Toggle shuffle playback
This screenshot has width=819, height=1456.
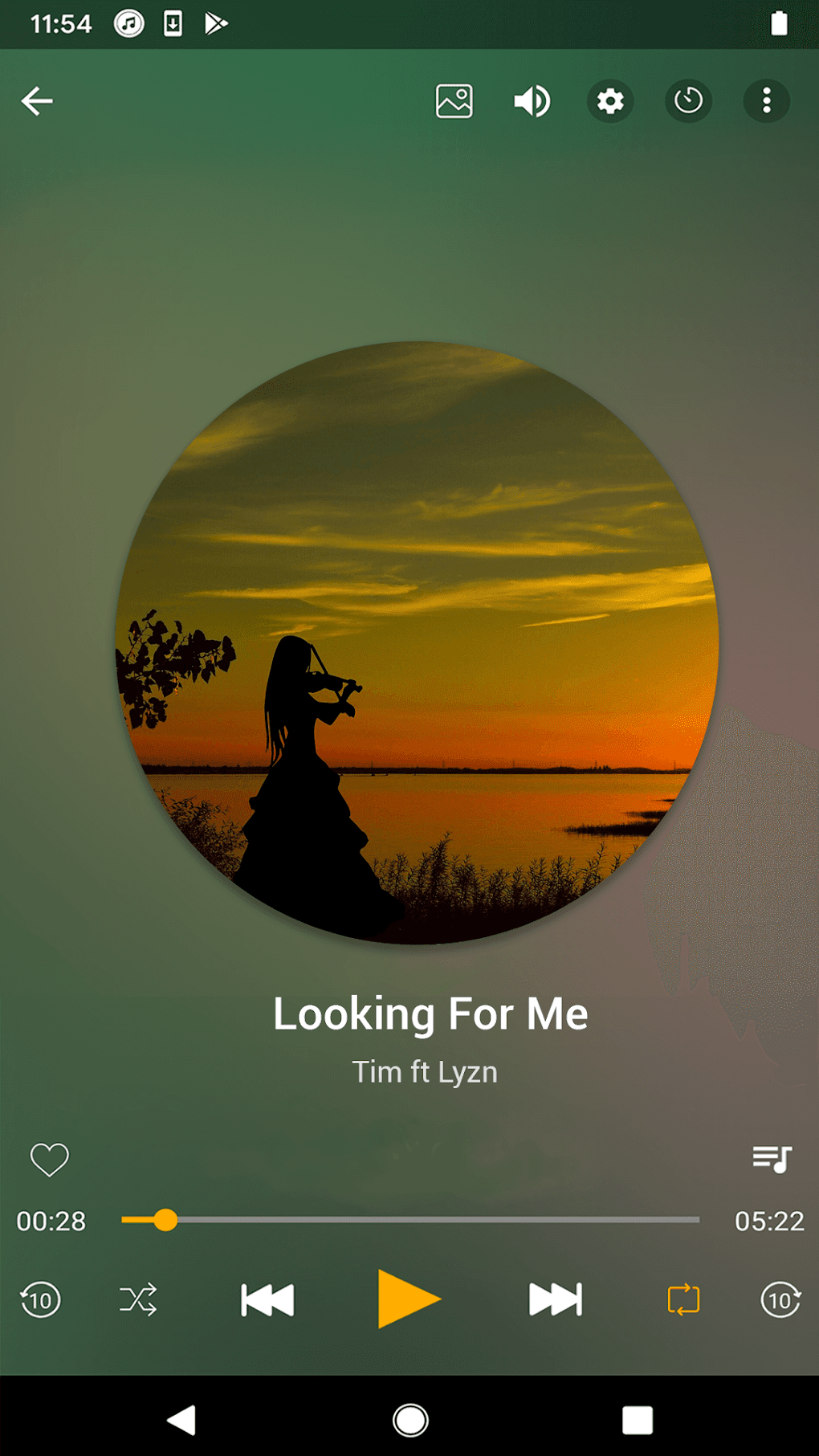136,1299
